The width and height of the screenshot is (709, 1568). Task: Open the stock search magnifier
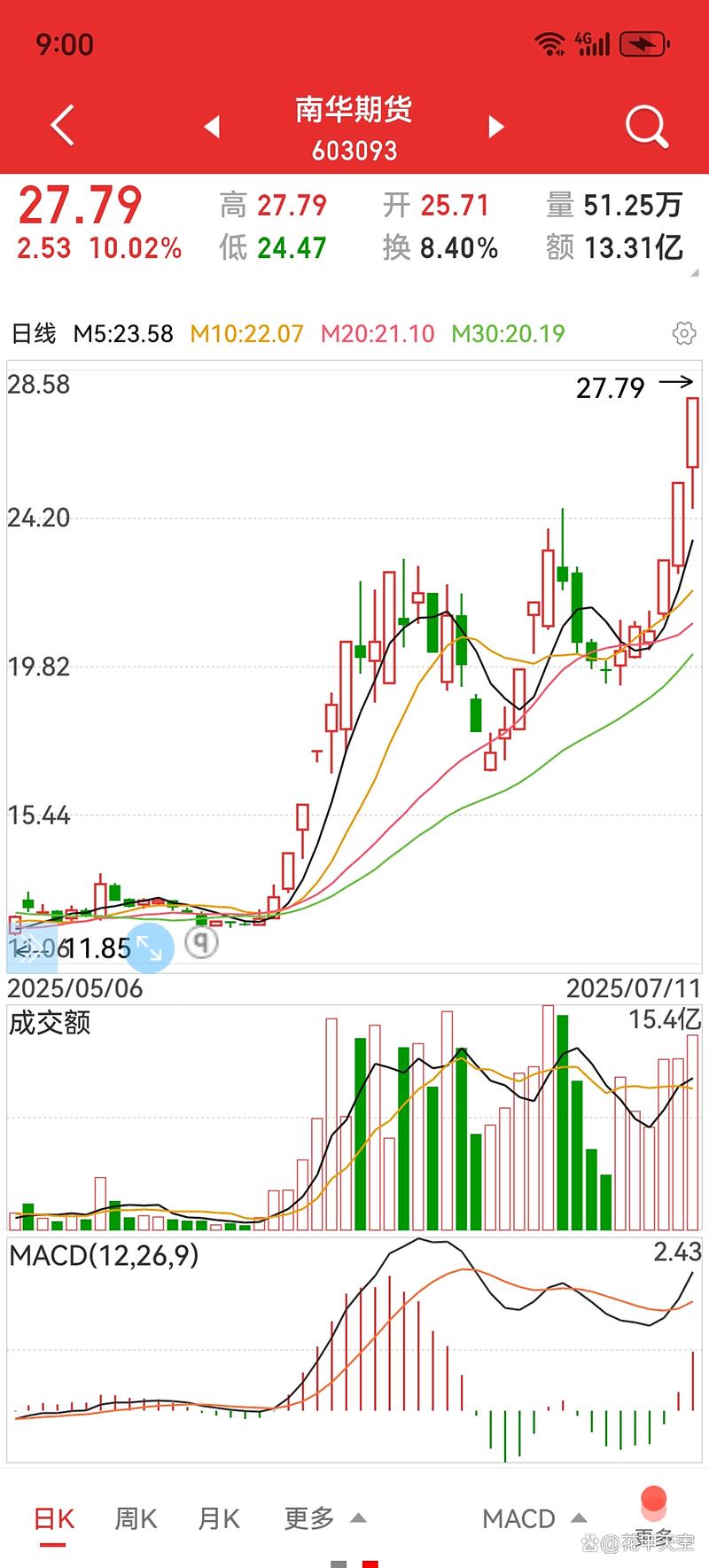[646, 127]
